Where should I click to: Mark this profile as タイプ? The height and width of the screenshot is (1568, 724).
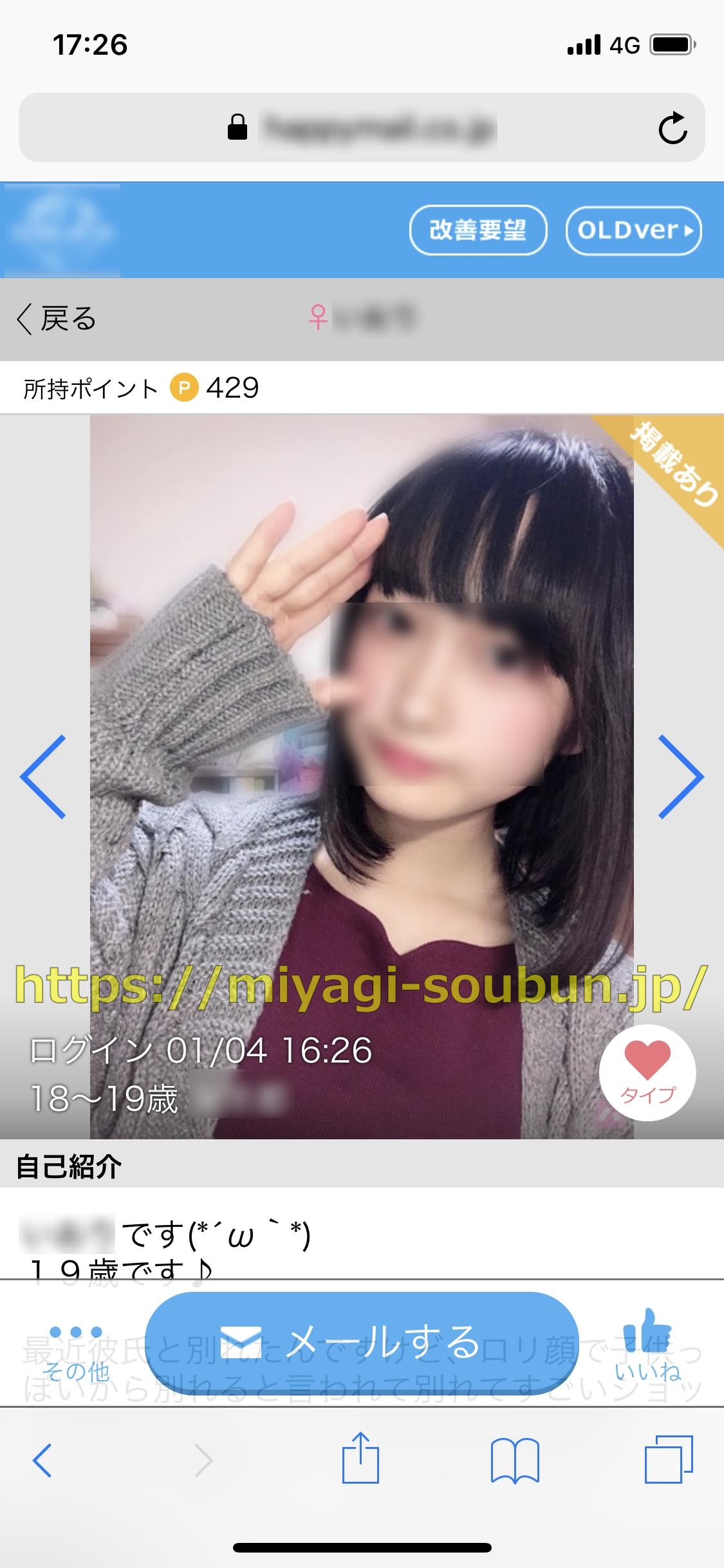click(647, 1072)
